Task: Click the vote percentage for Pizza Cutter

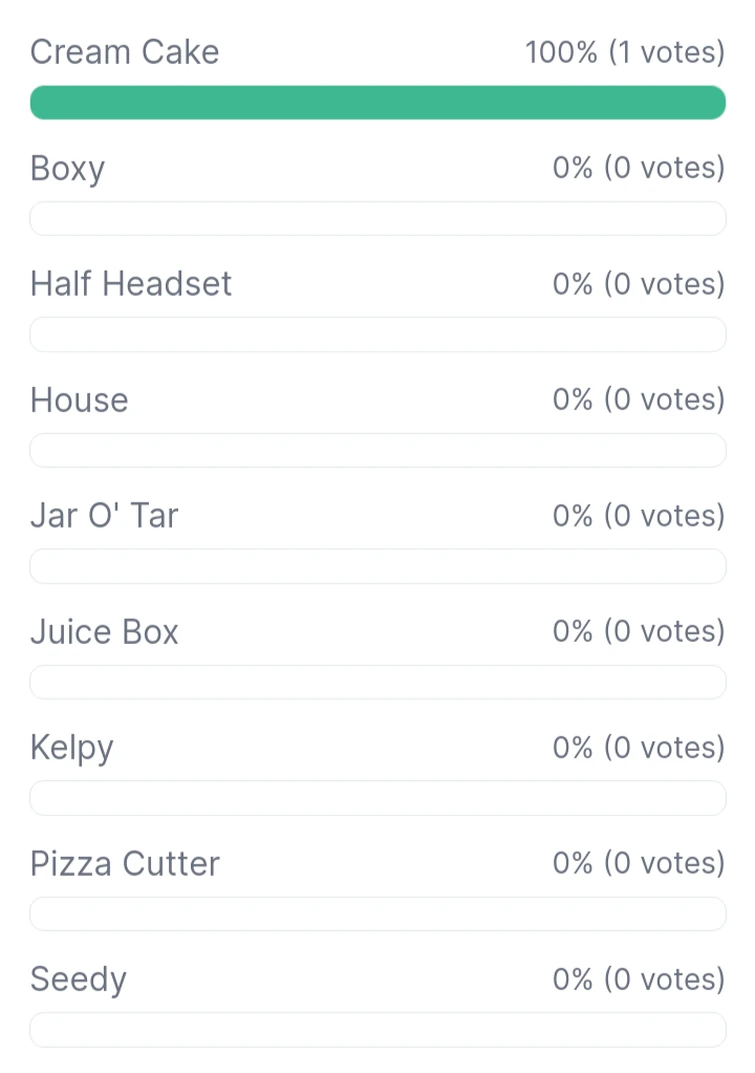Action: pyautogui.click(x=638, y=863)
